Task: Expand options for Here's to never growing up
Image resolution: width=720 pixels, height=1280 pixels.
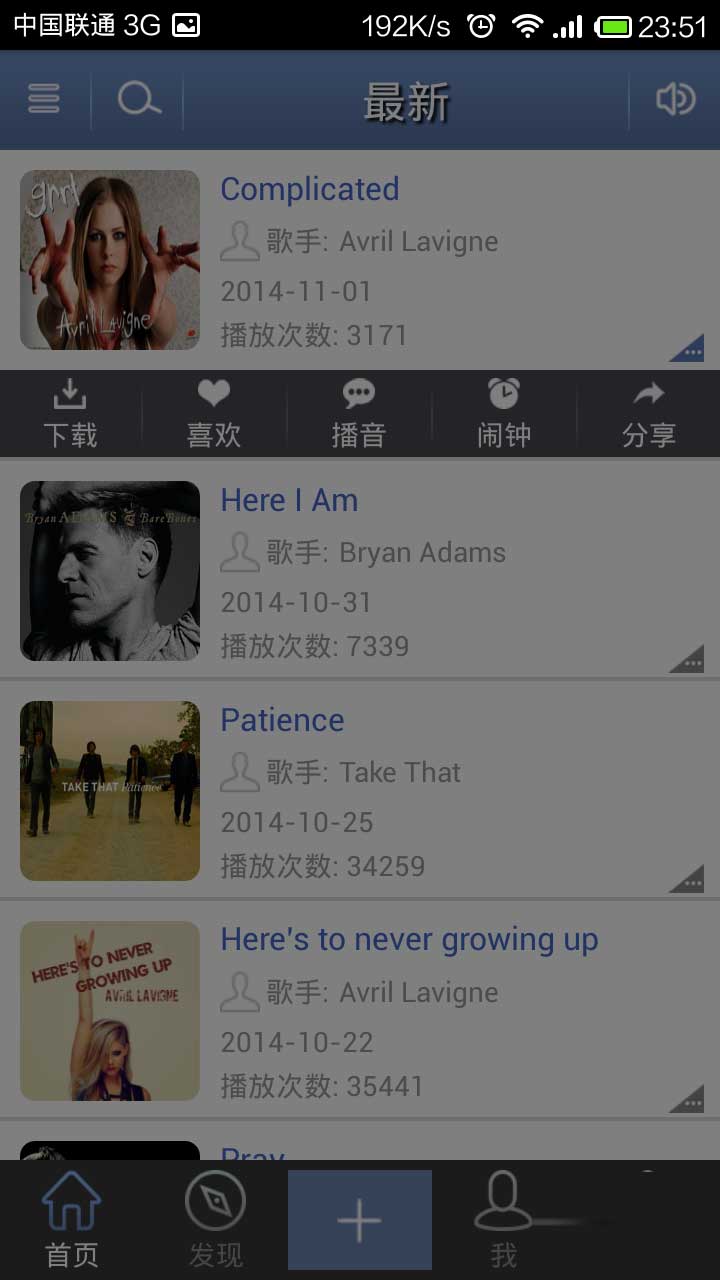Action: click(x=687, y=1099)
